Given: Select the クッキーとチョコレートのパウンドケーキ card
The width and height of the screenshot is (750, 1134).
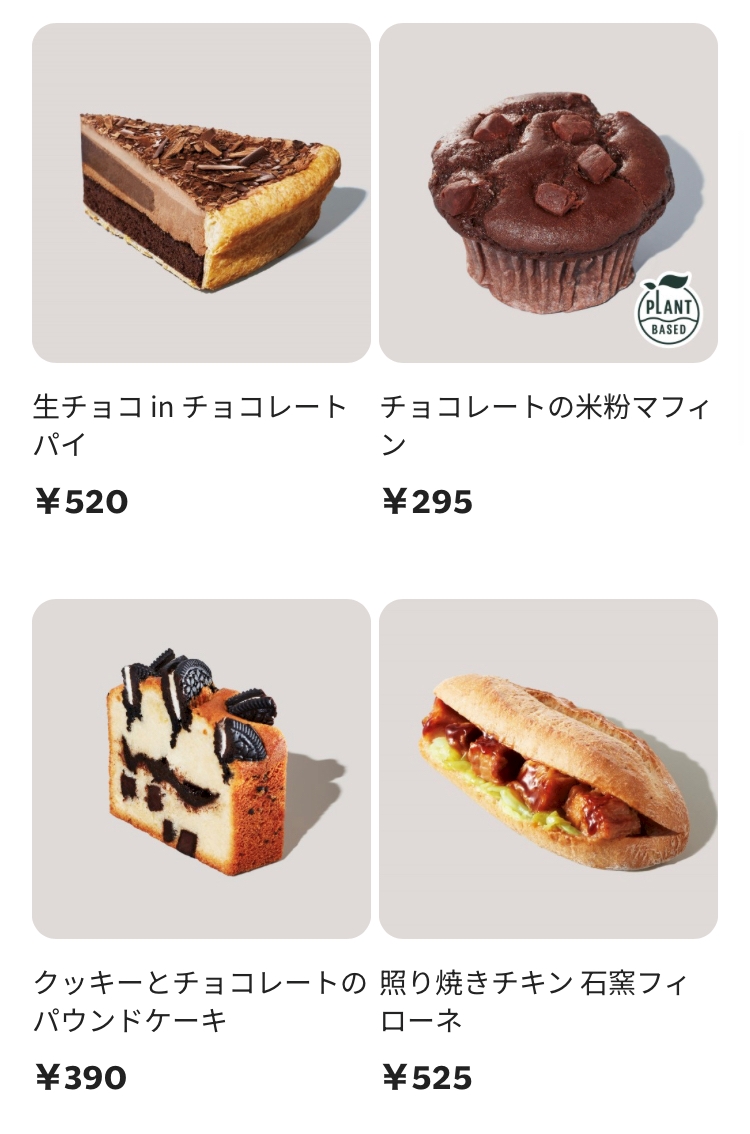Looking at the screenshot, I should tap(201, 768).
